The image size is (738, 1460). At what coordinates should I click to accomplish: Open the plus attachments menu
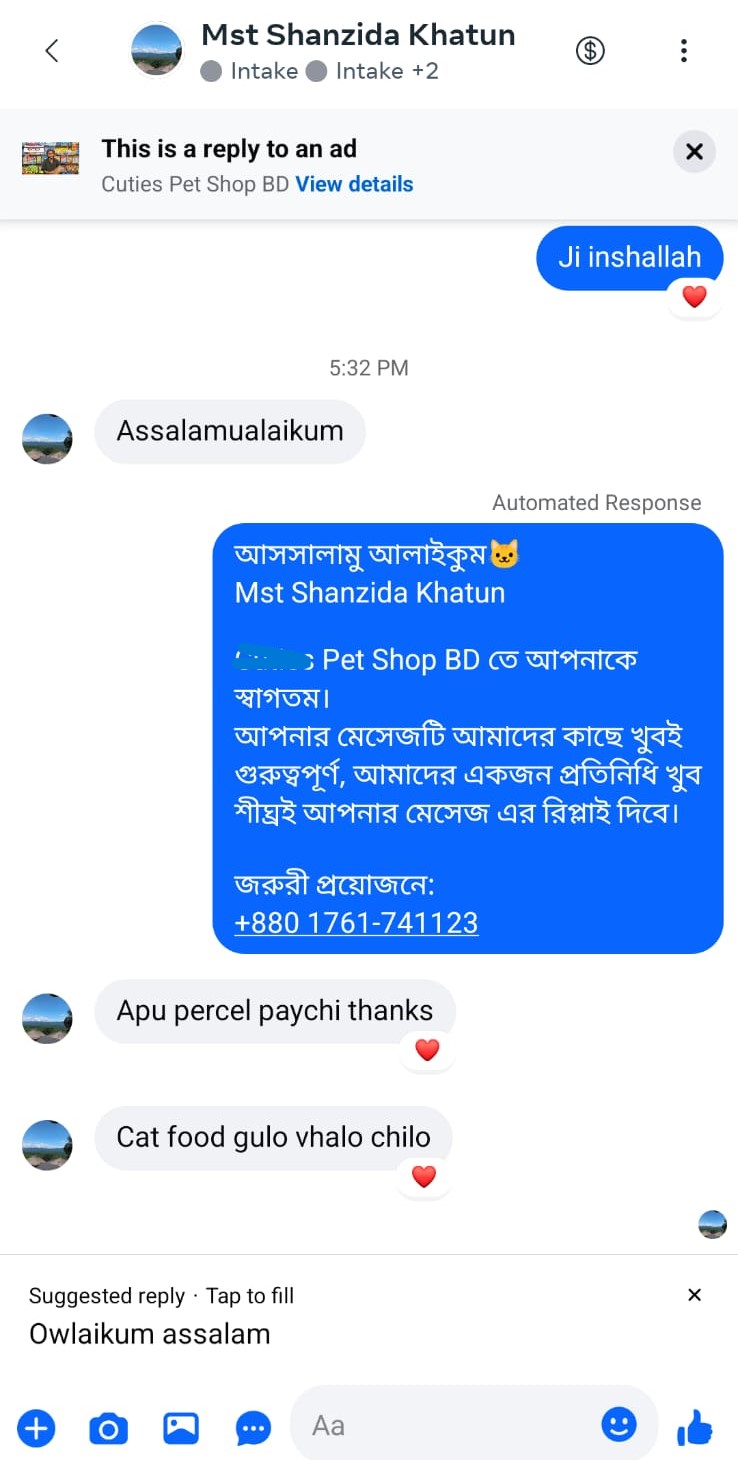click(37, 1427)
